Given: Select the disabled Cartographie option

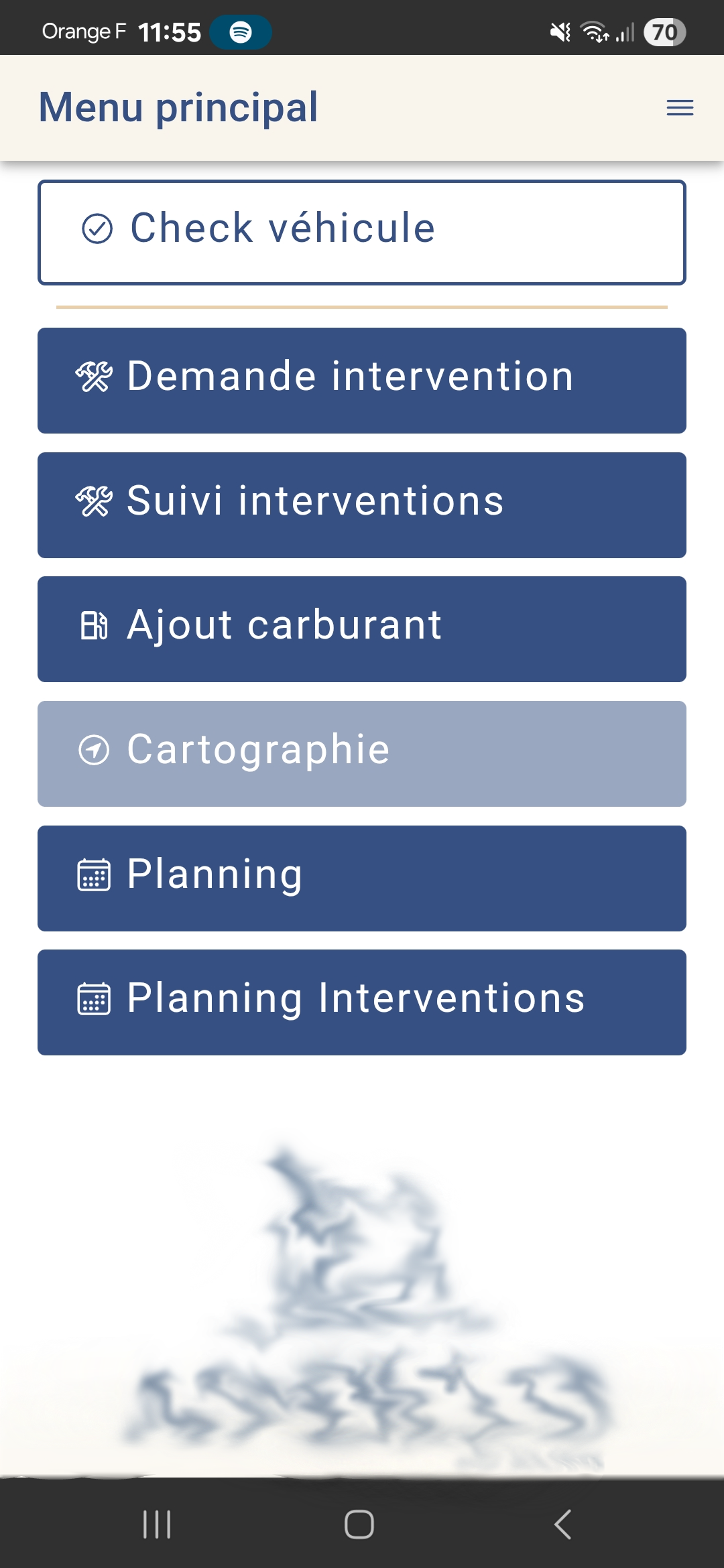Looking at the screenshot, I should point(362,753).
